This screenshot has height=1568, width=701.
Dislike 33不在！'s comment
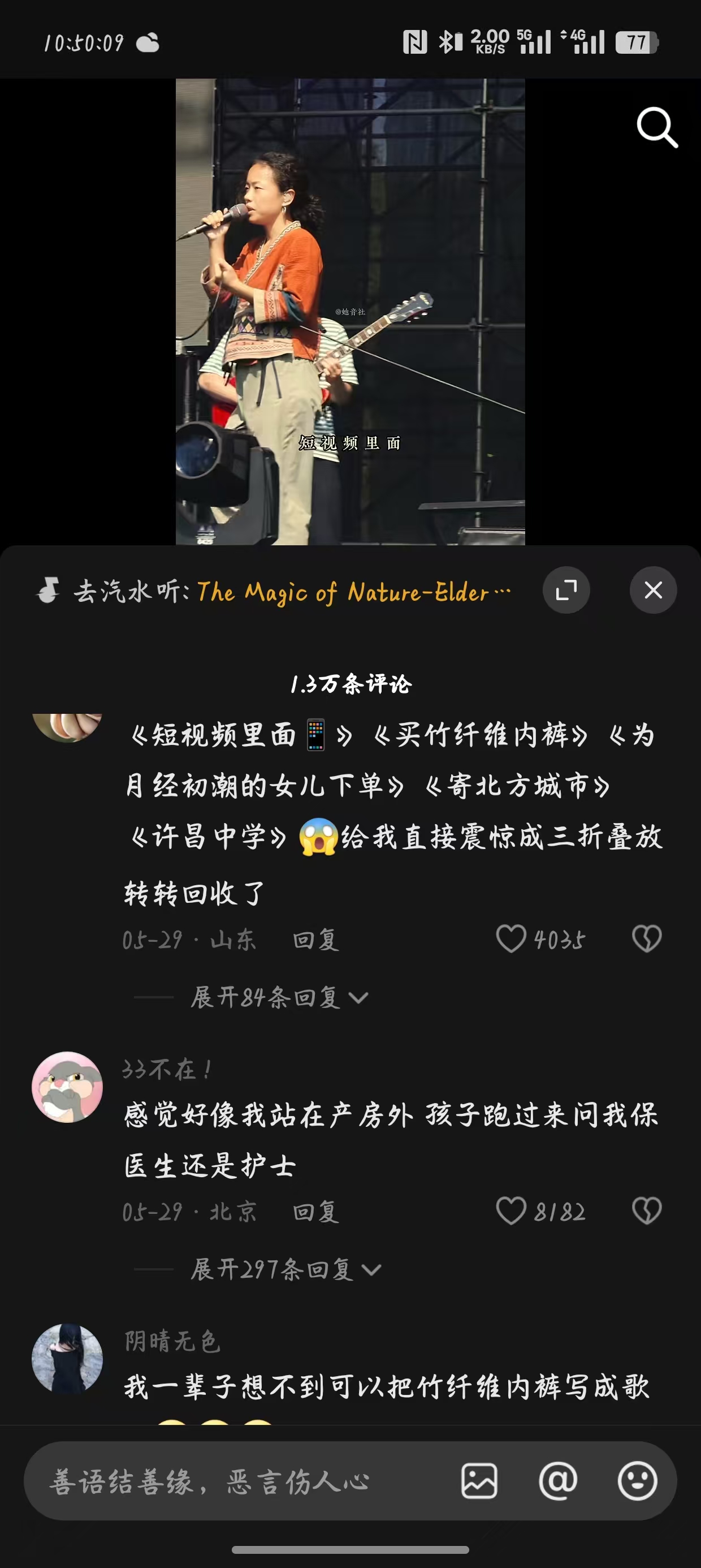tap(646, 1210)
